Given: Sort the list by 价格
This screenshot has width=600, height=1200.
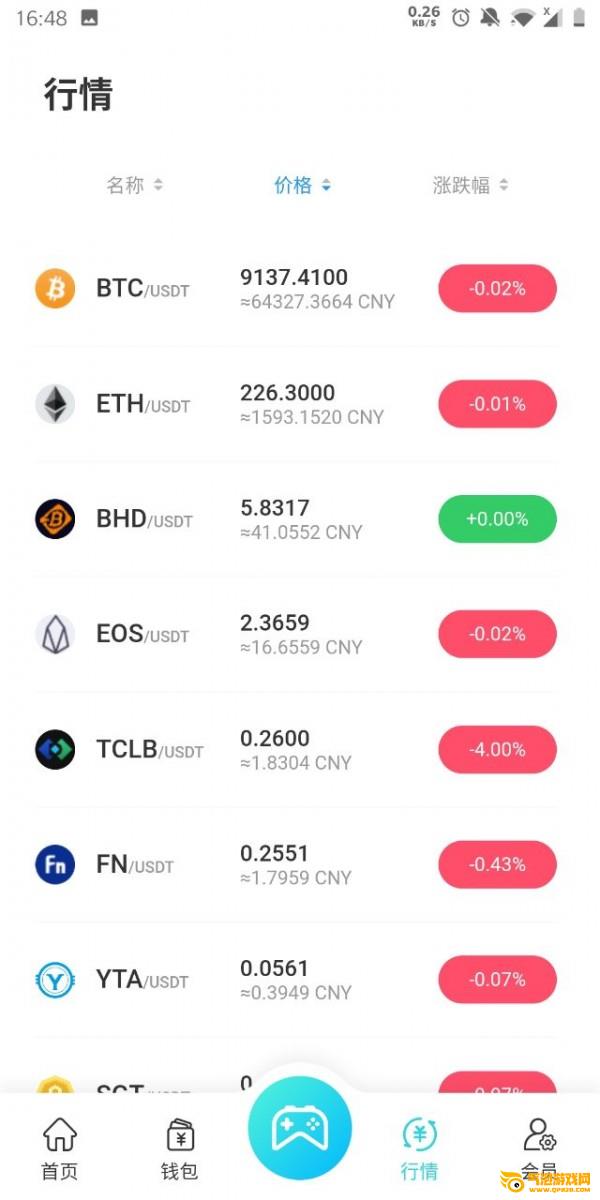Looking at the screenshot, I should tap(302, 185).
